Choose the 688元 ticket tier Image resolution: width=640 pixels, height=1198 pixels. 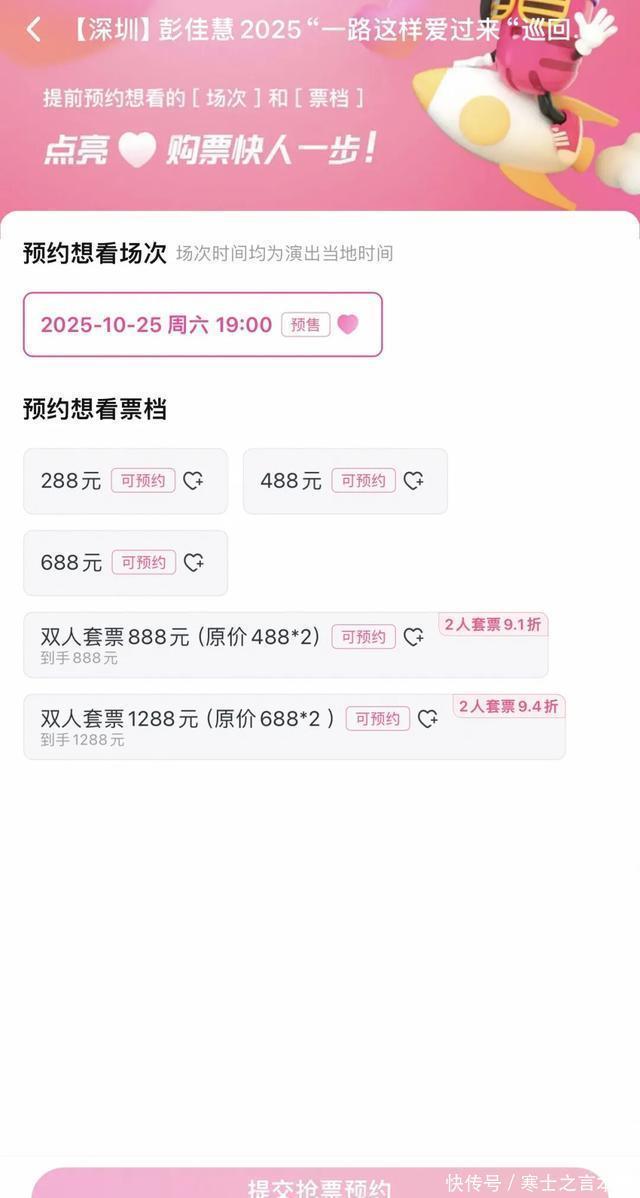[125, 563]
